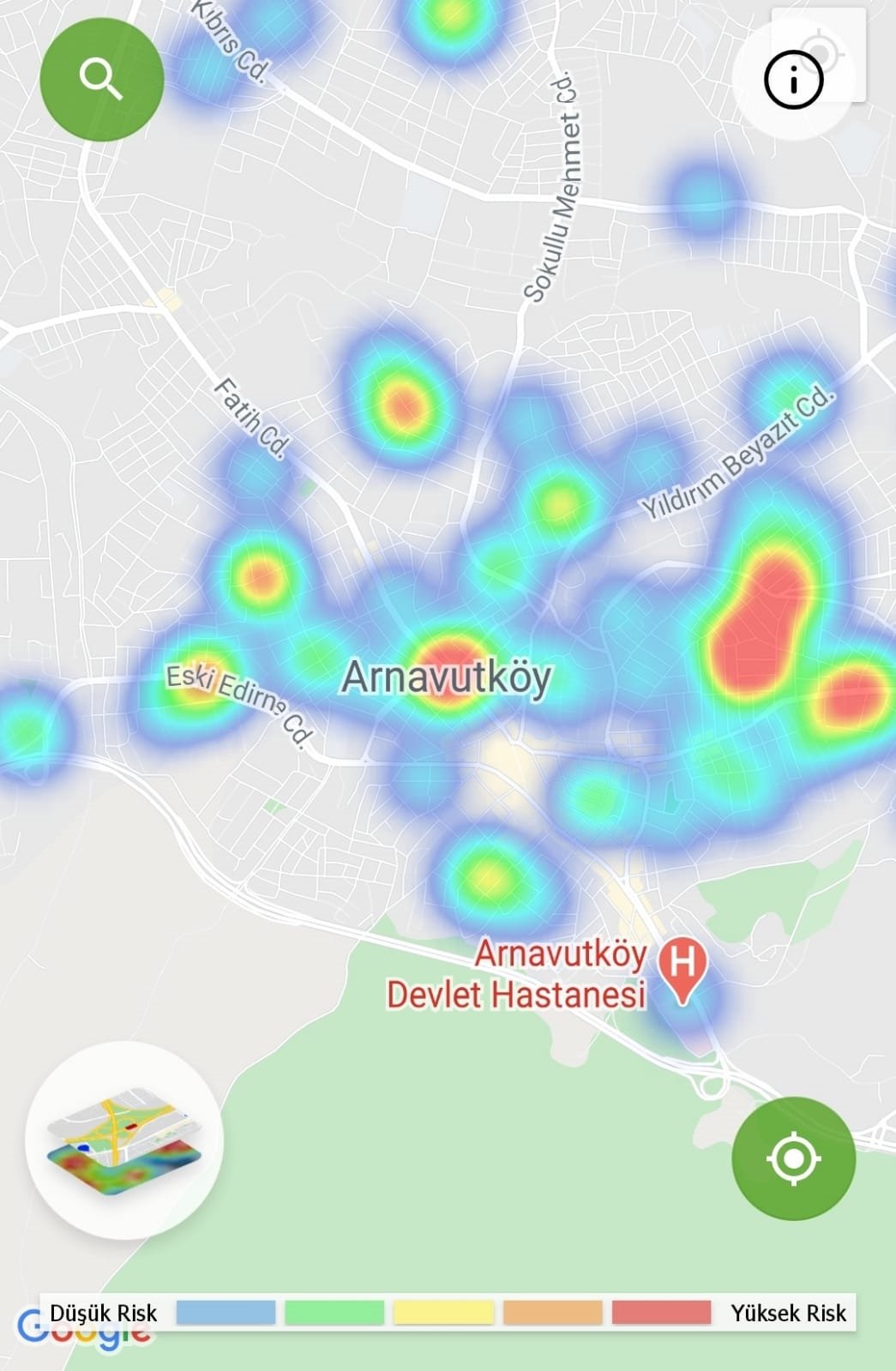Center map on my current location
896x1371 pixels.
pyautogui.click(x=793, y=1158)
